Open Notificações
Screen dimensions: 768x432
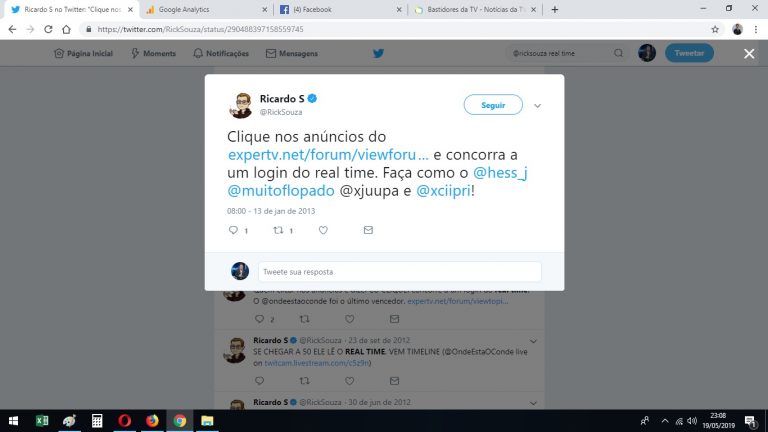point(220,53)
